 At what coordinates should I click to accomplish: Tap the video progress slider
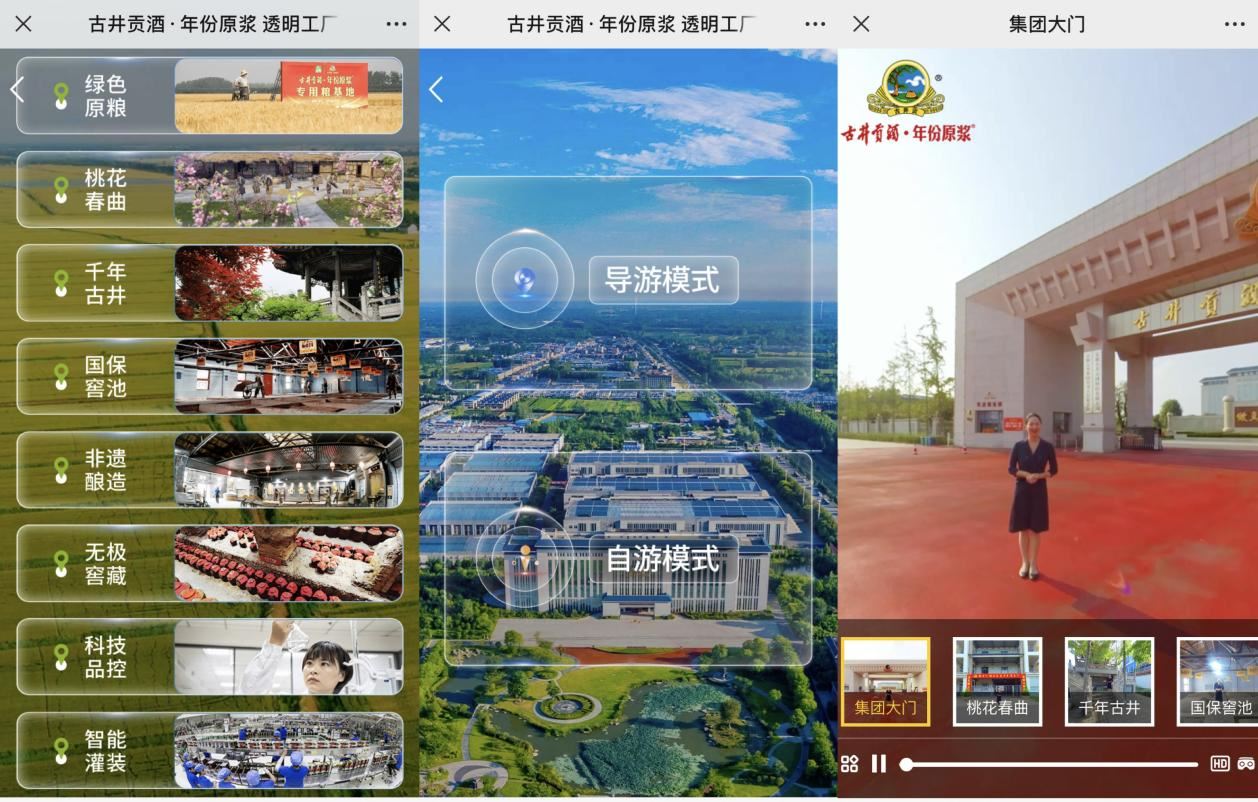tap(1050, 764)
